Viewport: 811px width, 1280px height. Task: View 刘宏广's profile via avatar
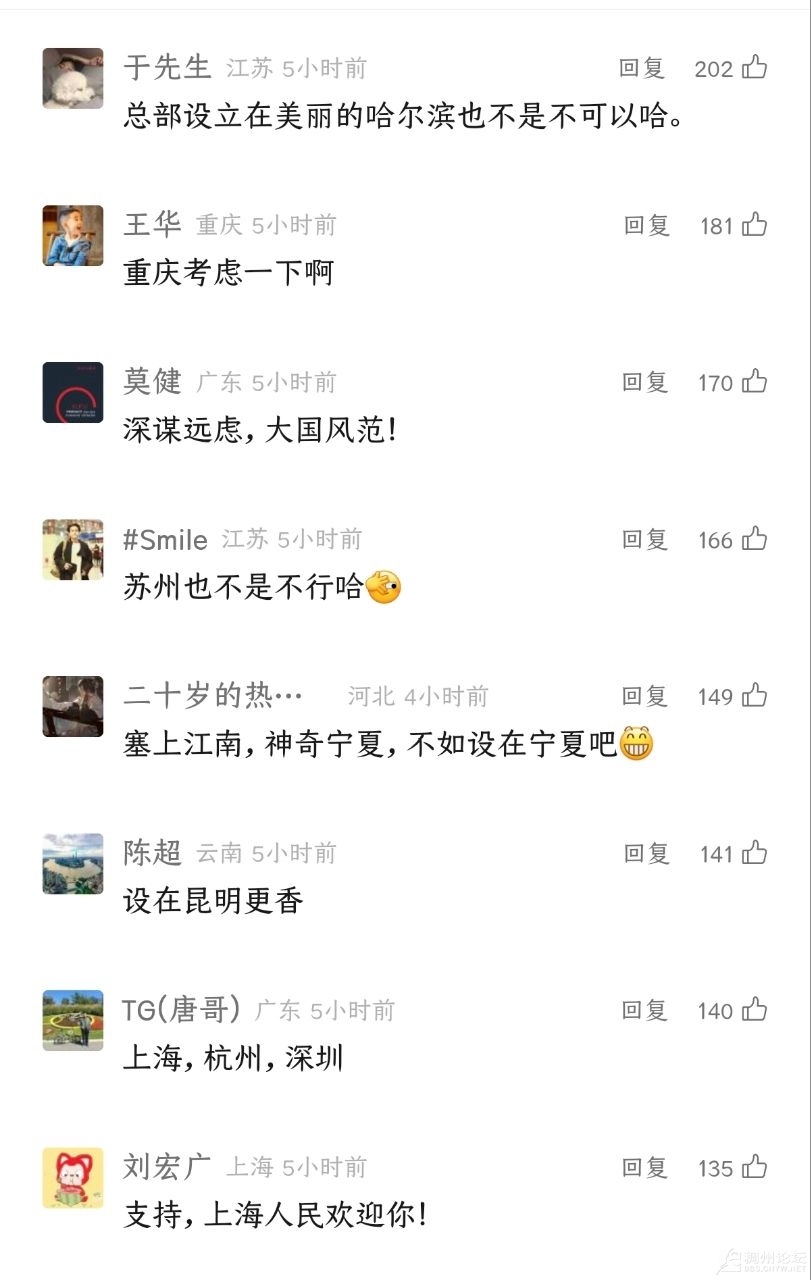tap(73, 1177)
